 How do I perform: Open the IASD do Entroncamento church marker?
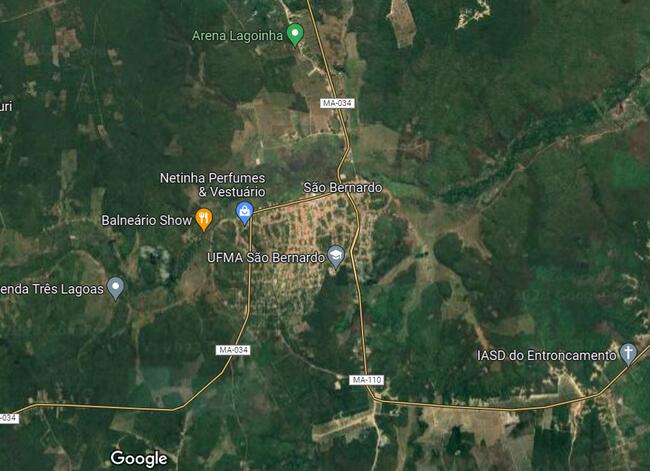(x=628, y=353)
